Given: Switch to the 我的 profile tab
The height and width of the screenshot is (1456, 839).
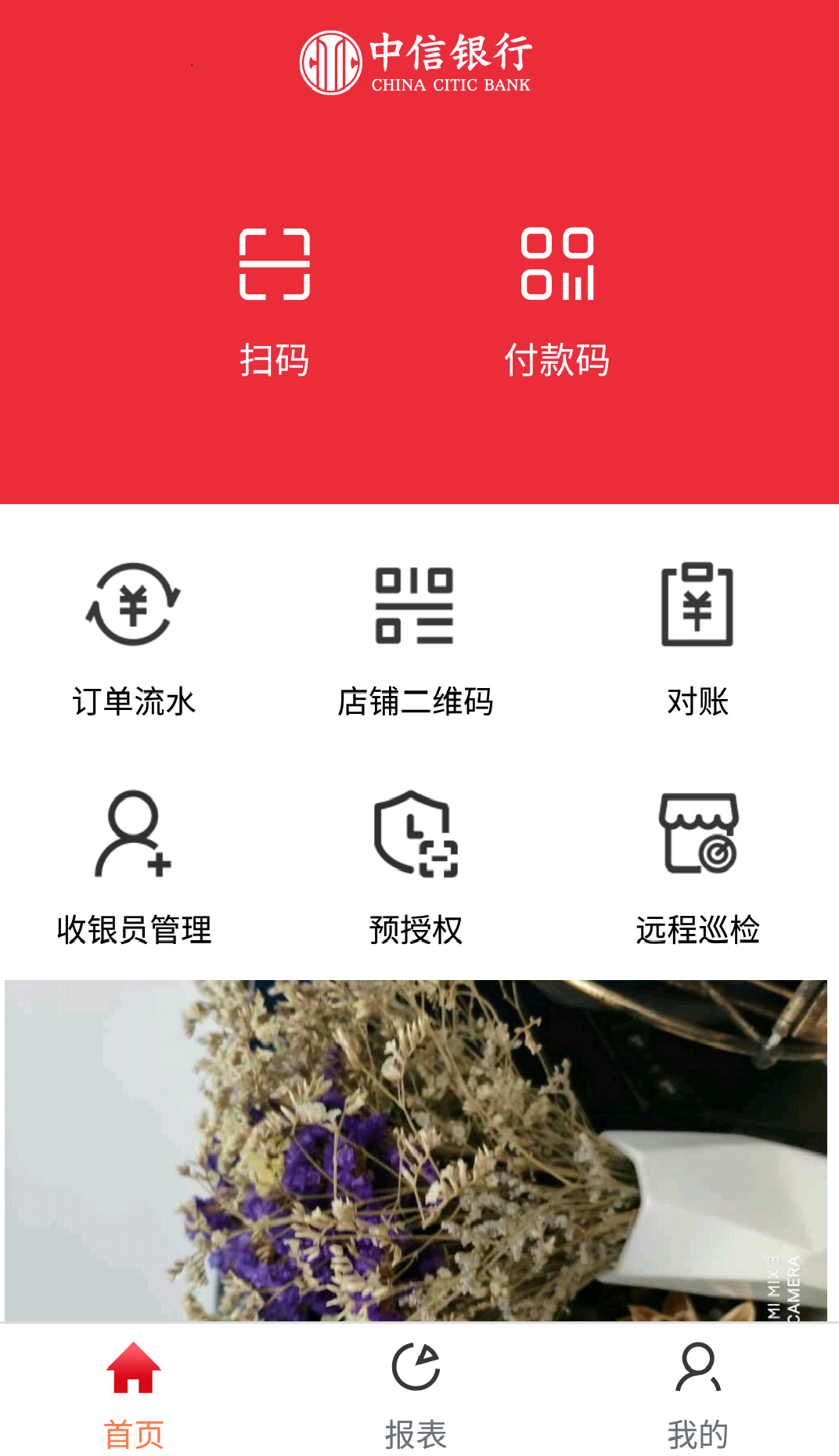Looking at the screenshot, I should pos(697,1393).
